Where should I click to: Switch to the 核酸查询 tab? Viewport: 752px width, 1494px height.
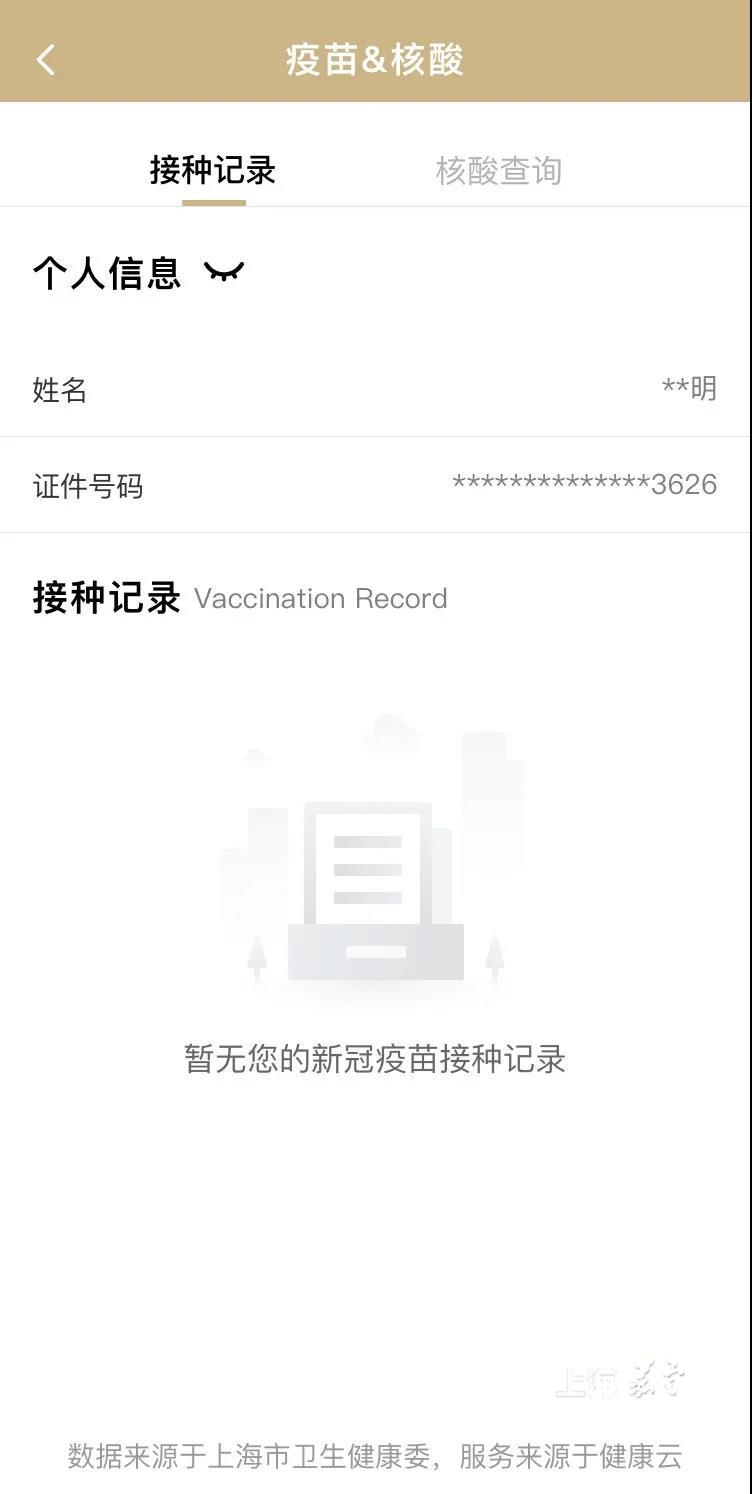pos(498,171)
